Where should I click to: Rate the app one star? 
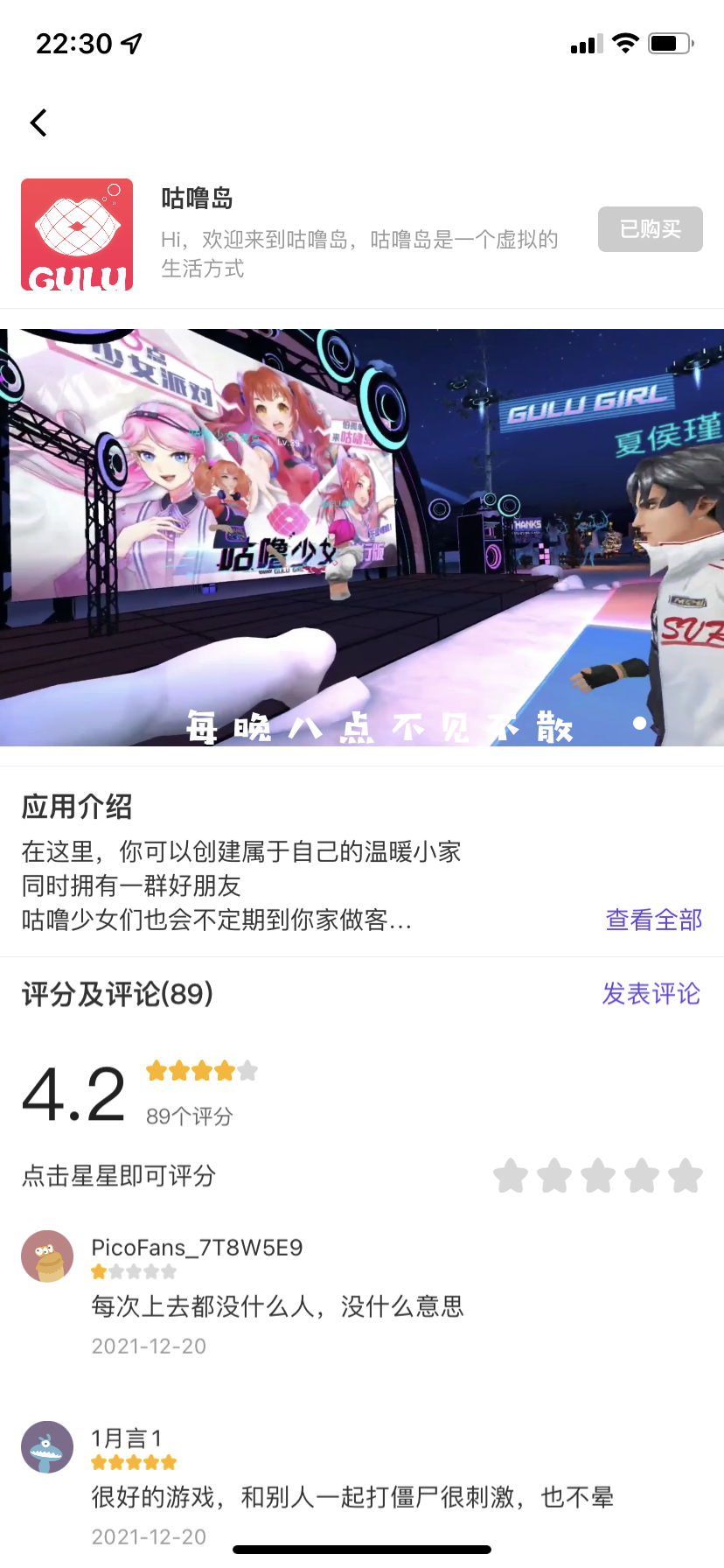511,1176
